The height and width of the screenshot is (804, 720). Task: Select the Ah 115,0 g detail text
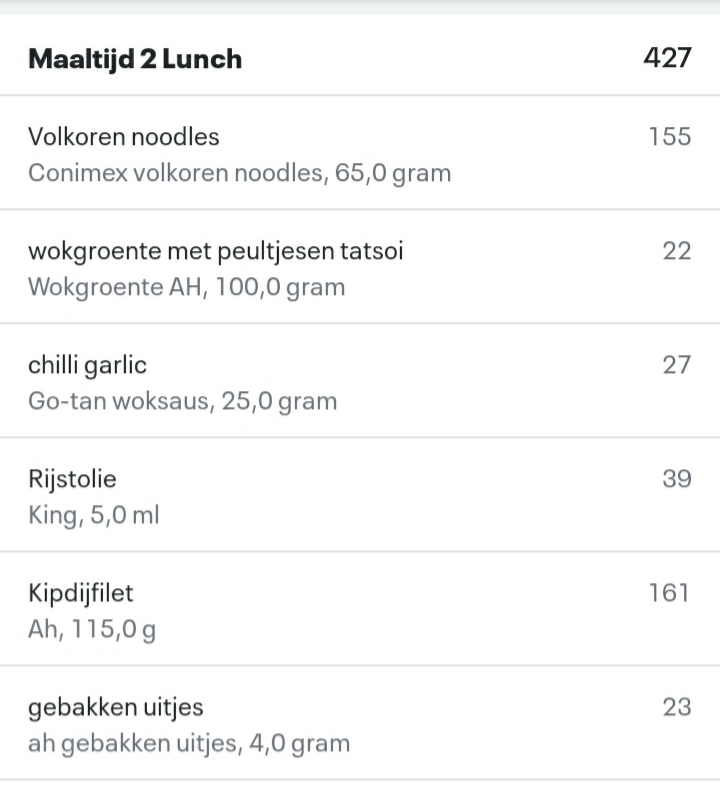point(91,629)
